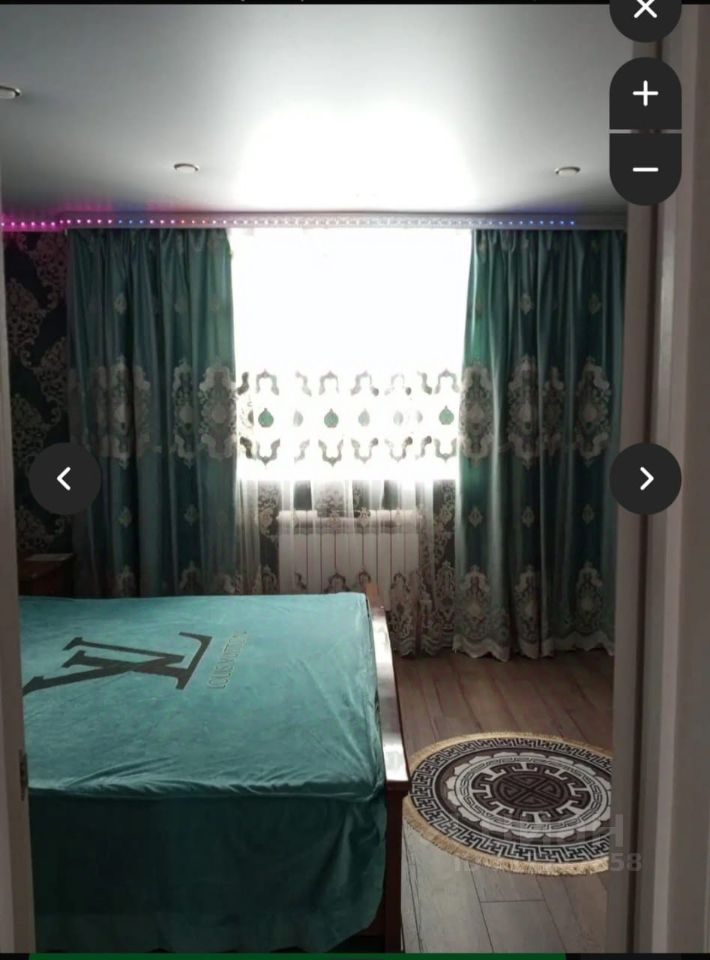Image resolution: width=710 pixels, height=960 pixels.
Task: Close the photo viewer
Action: click(645, 12)
